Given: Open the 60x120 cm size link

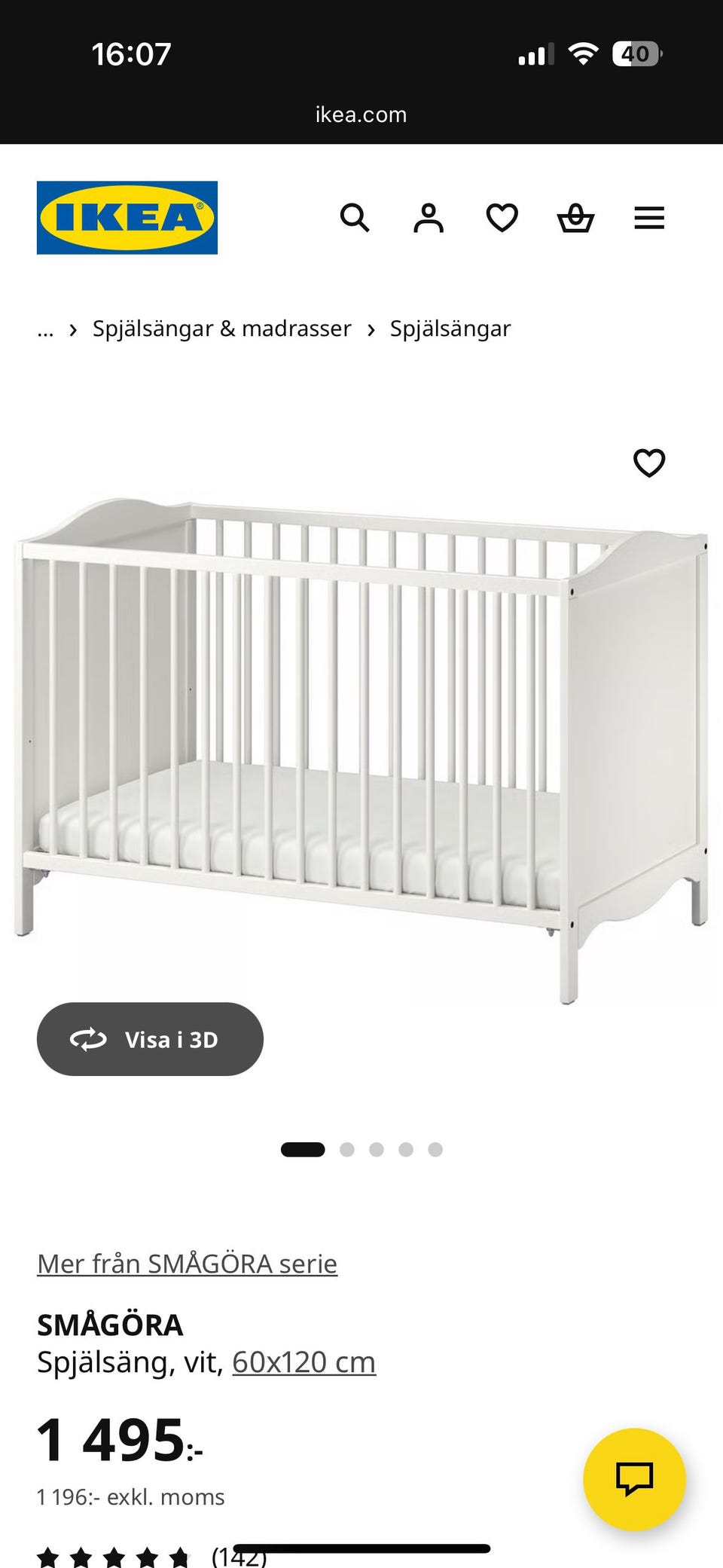Looking at the screenshot, I should [304, 1362].
